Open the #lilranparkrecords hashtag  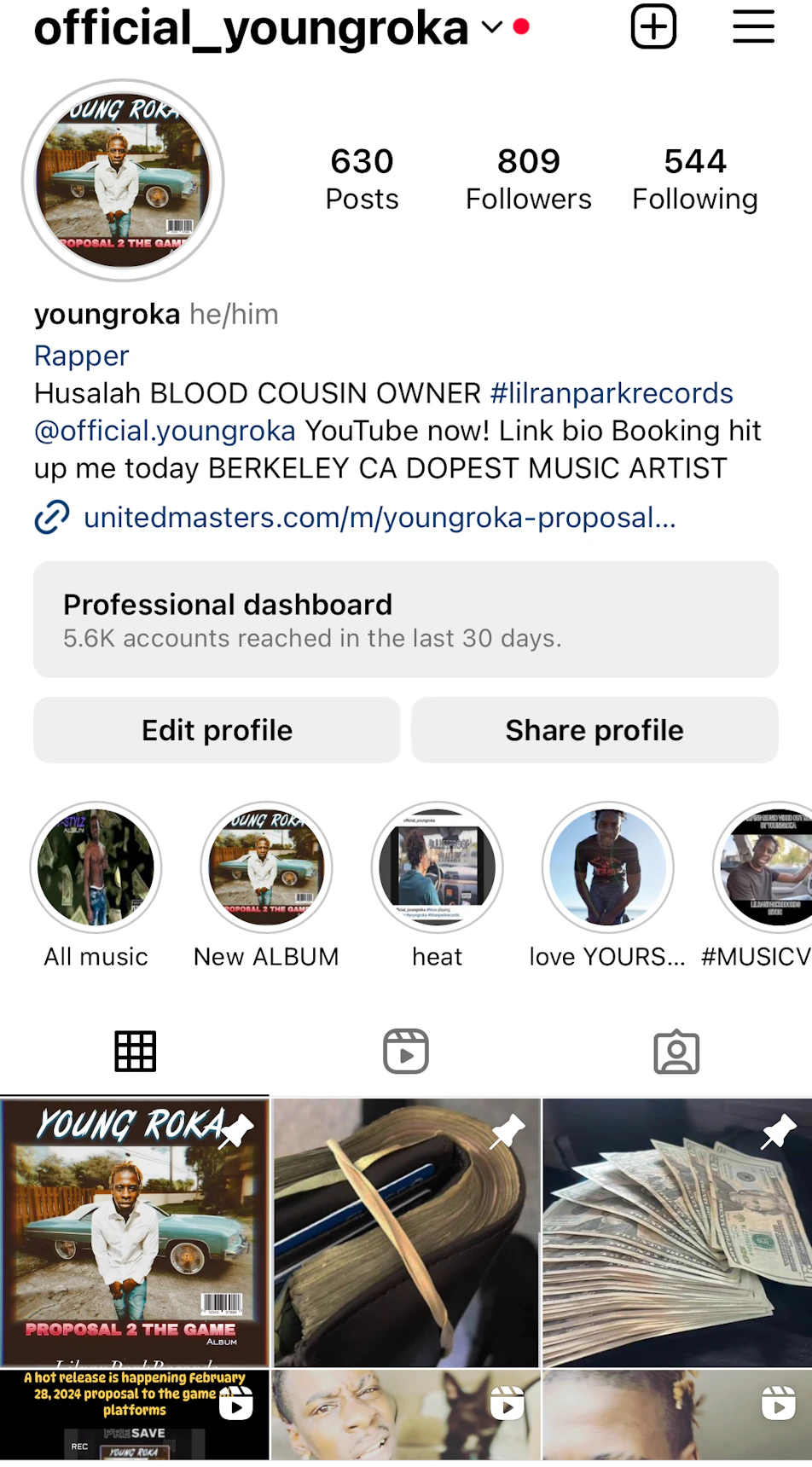[612, 393]
